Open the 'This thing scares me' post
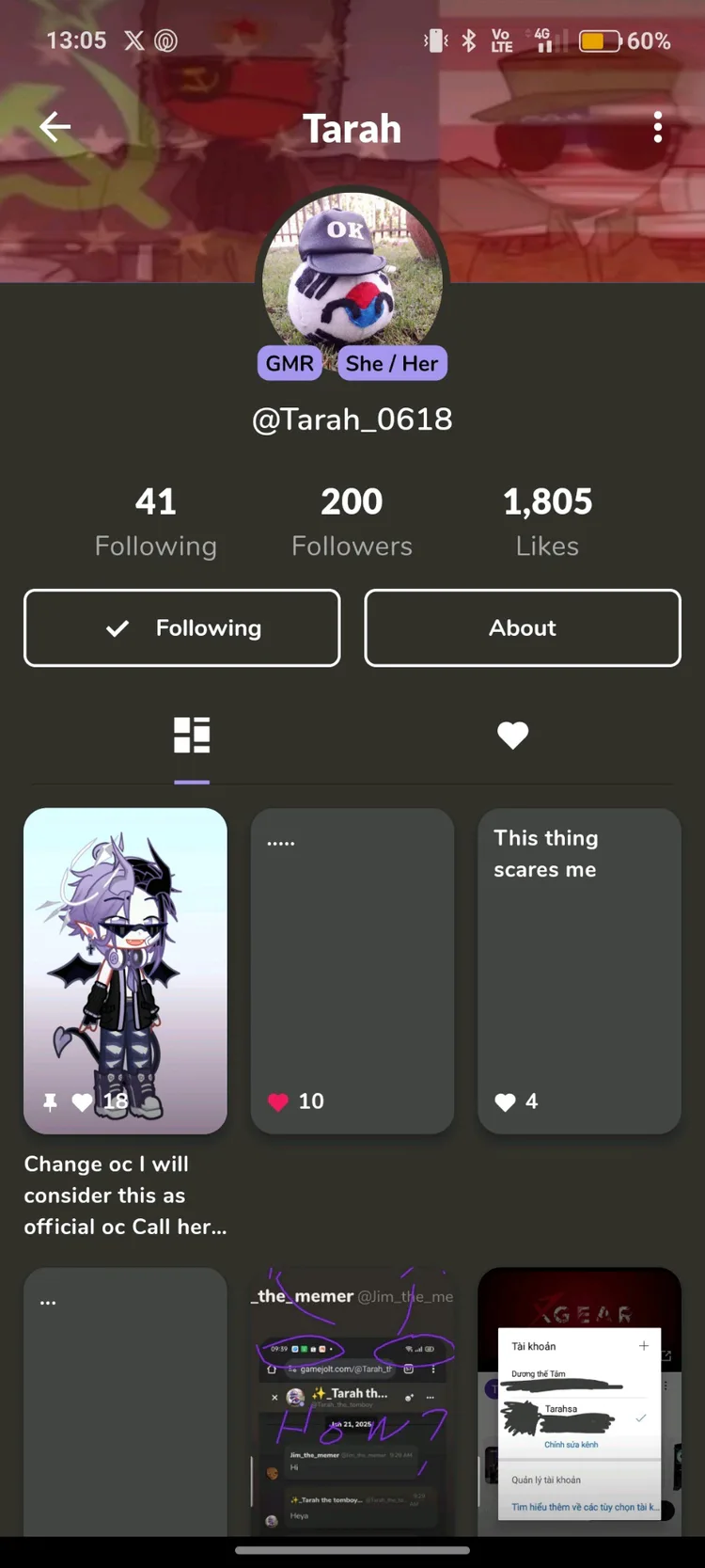 click(x=579, y=971)
